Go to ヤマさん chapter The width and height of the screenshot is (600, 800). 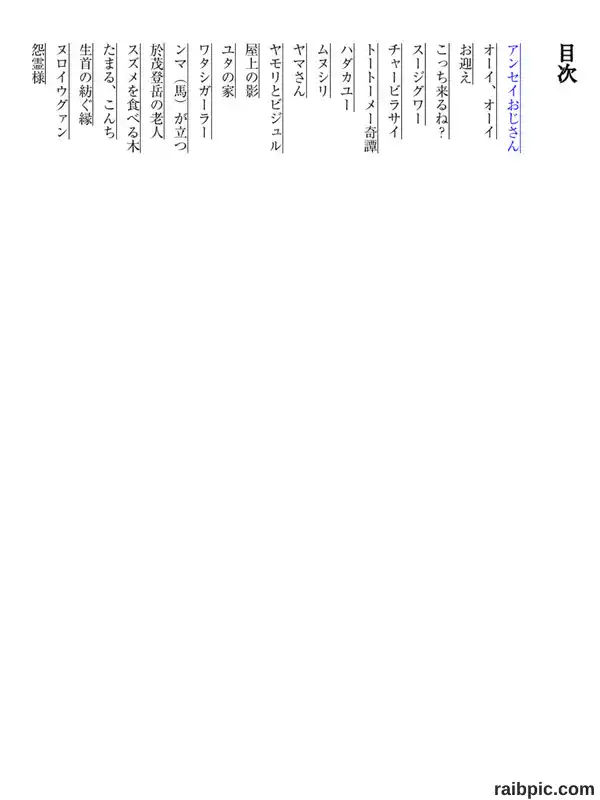299,71
